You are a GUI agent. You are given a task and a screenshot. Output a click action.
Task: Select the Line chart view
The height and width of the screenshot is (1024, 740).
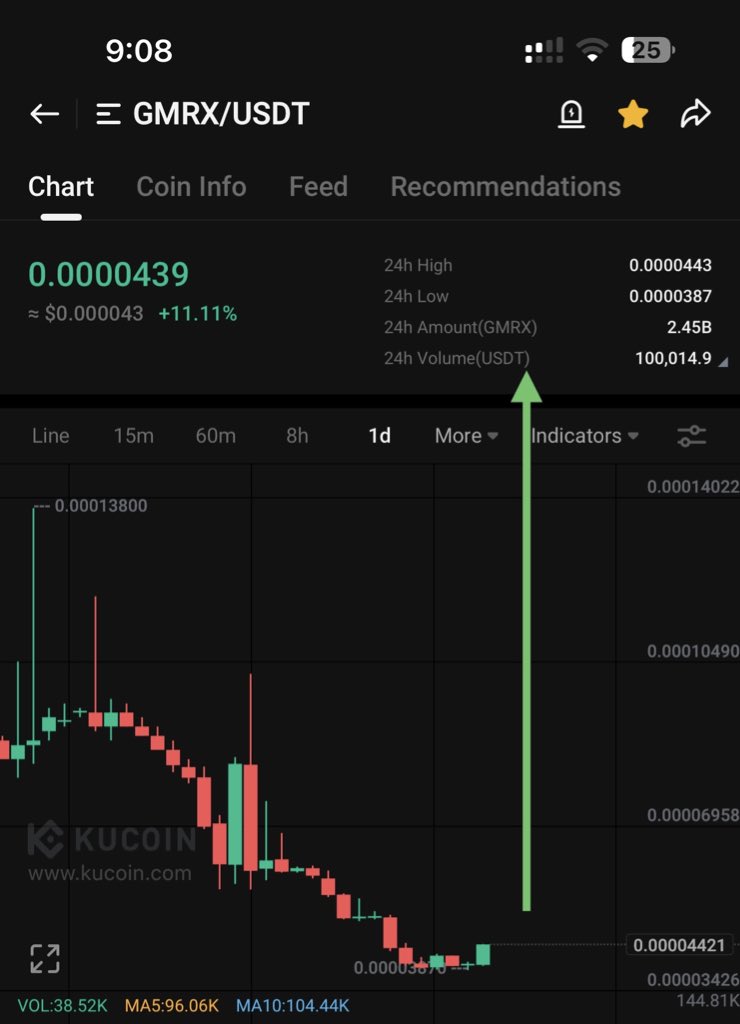click(51, 436)
